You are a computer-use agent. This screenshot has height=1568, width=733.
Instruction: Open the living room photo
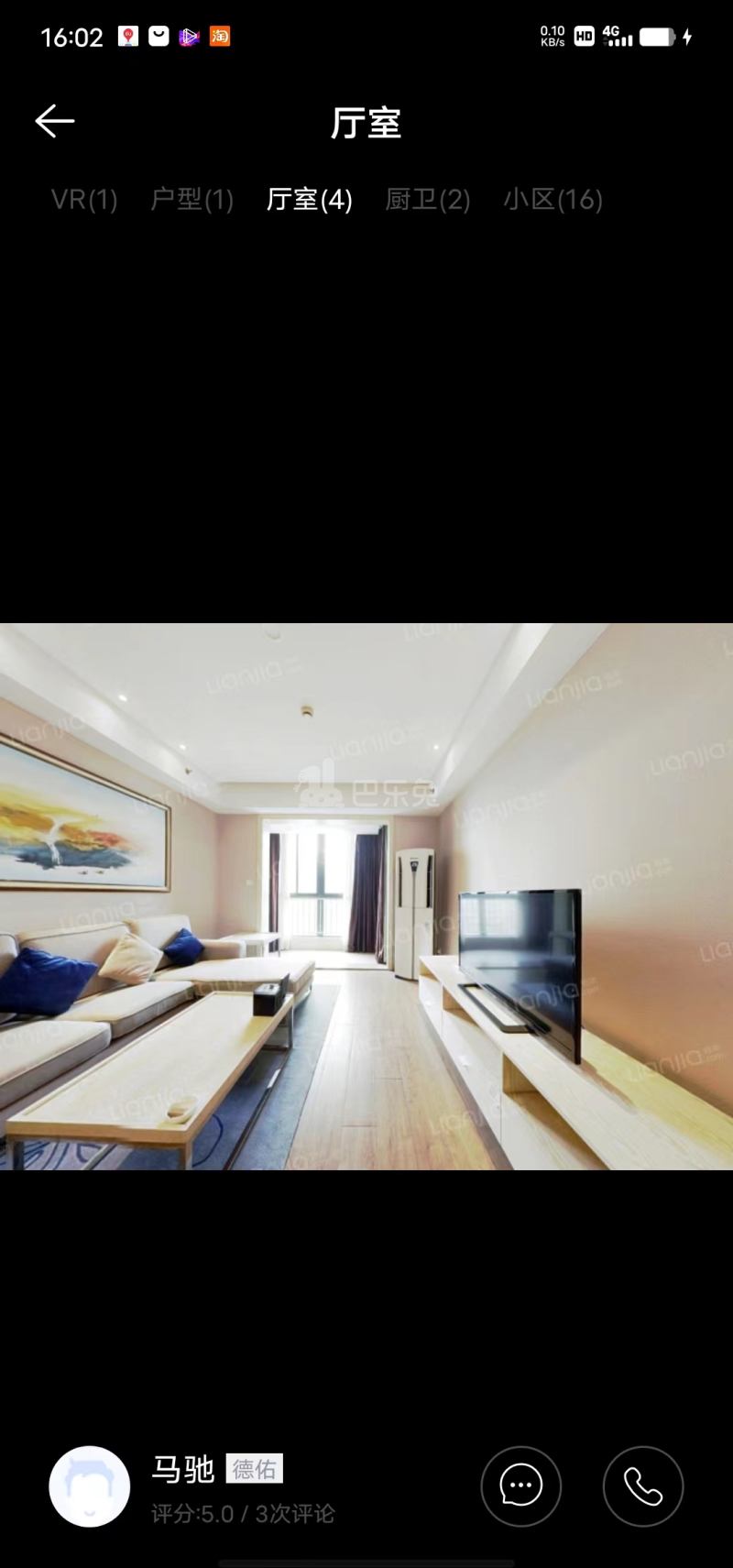[x=366, y=896]
